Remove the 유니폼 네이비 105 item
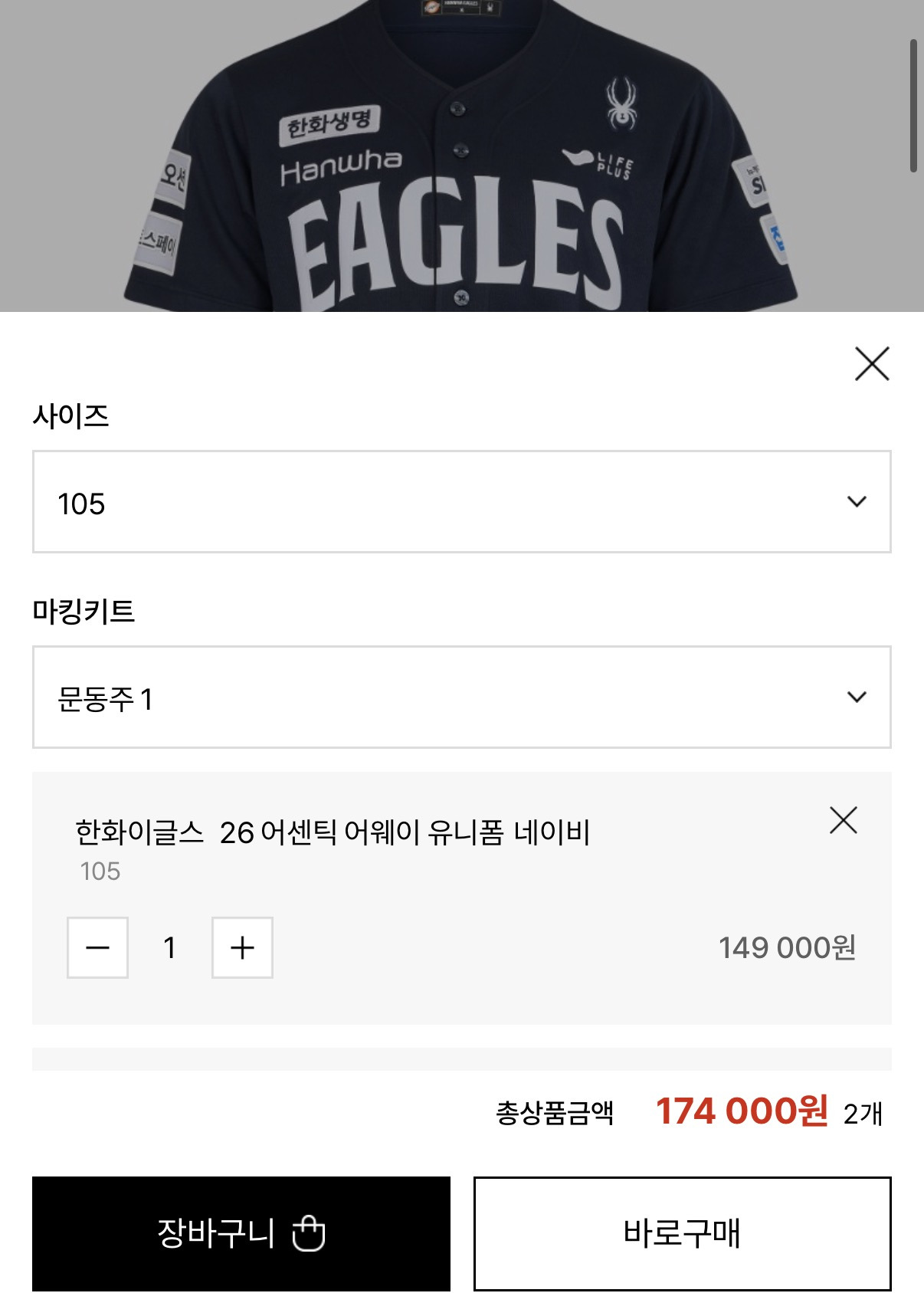 click(x=843, y=820)
